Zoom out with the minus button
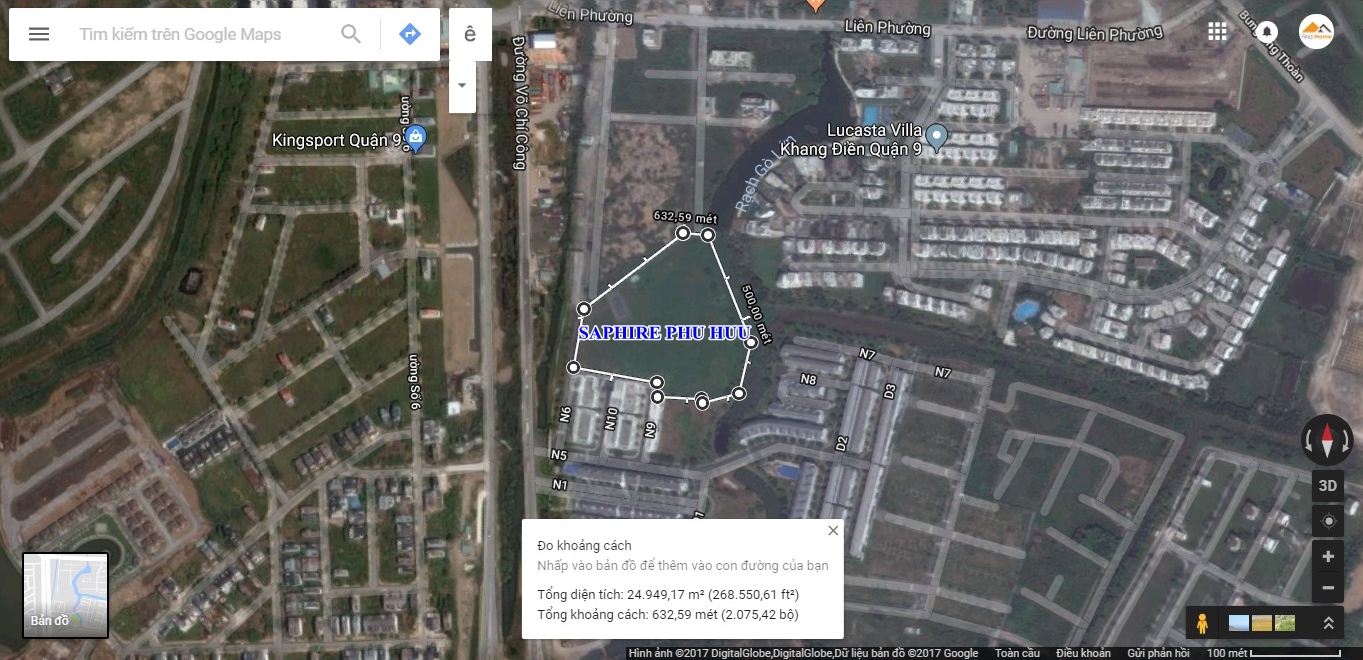The image size is (1363, 660). 1327,587
